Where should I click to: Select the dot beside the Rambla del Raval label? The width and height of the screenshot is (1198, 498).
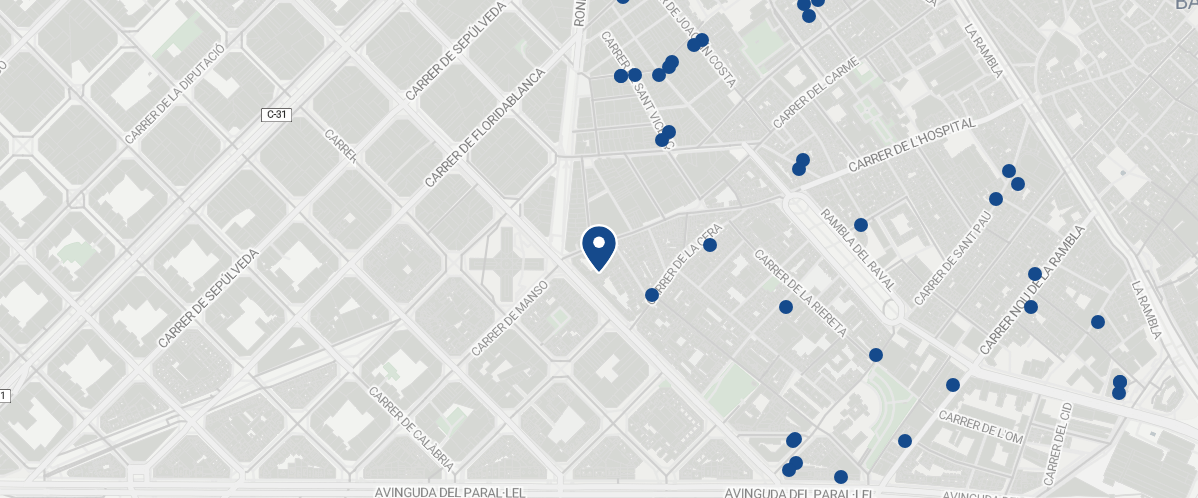(x=860, y=225)
